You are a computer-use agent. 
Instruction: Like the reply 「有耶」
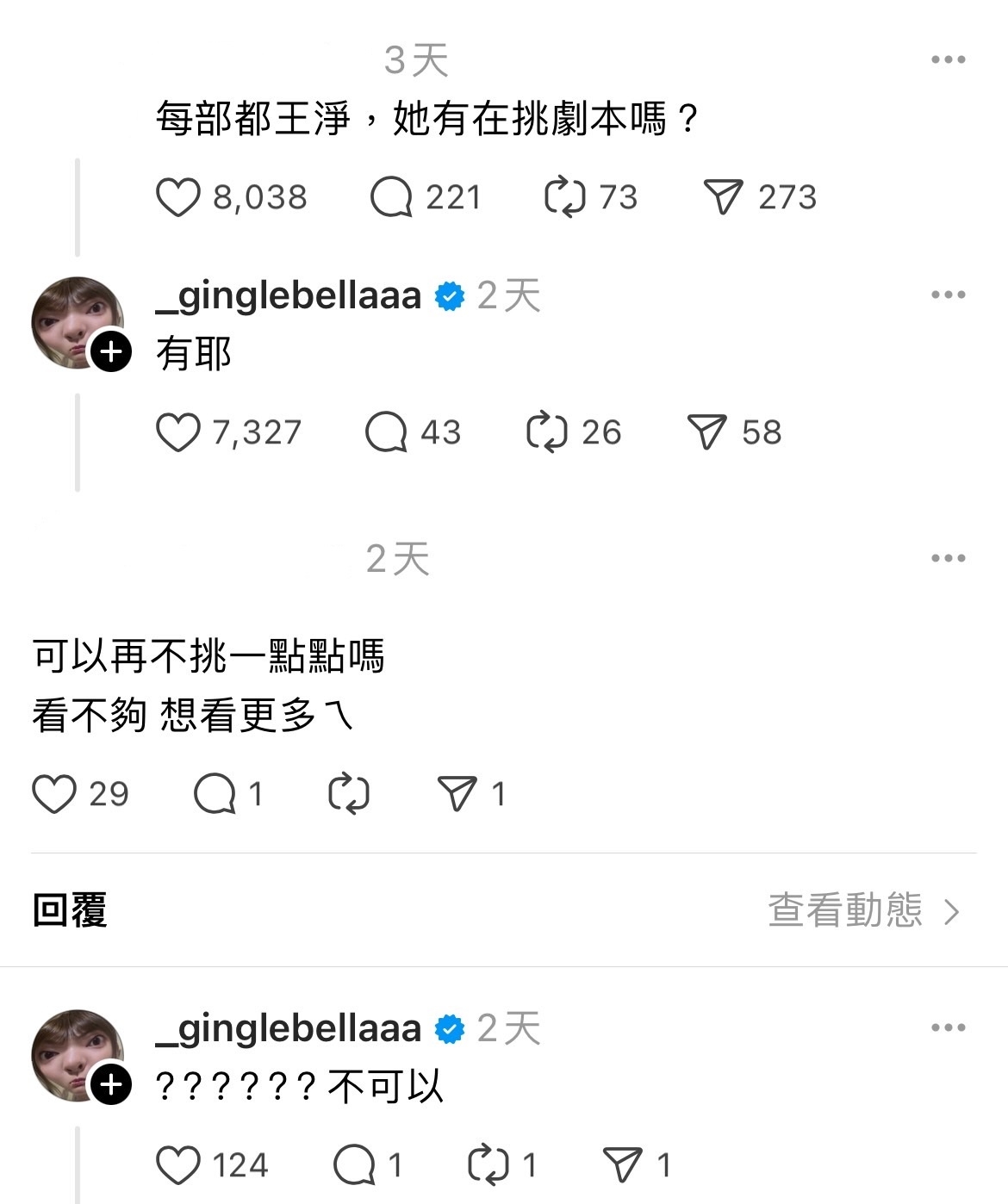[x=179, y=432]
